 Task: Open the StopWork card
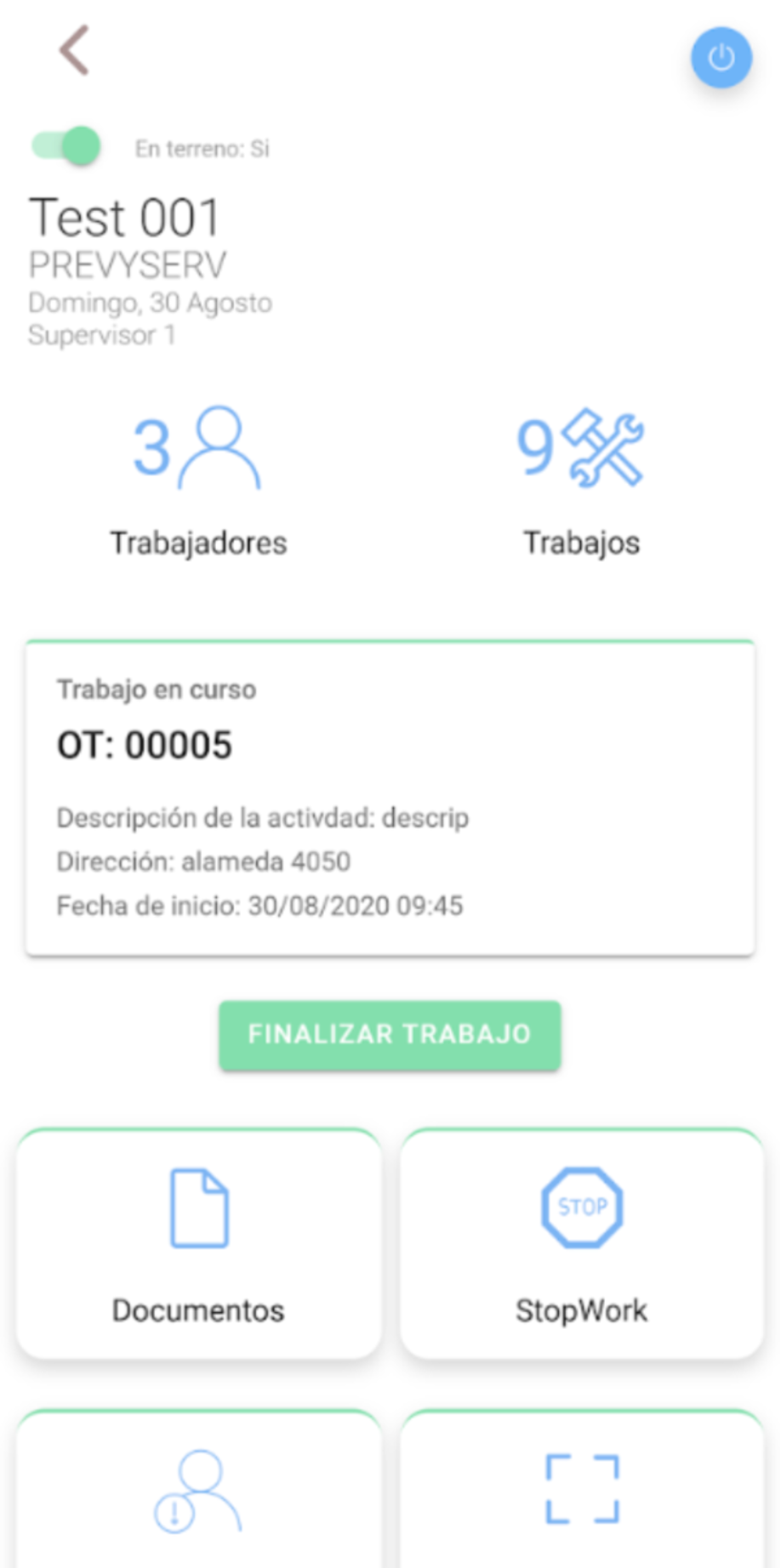[582, 1243]
